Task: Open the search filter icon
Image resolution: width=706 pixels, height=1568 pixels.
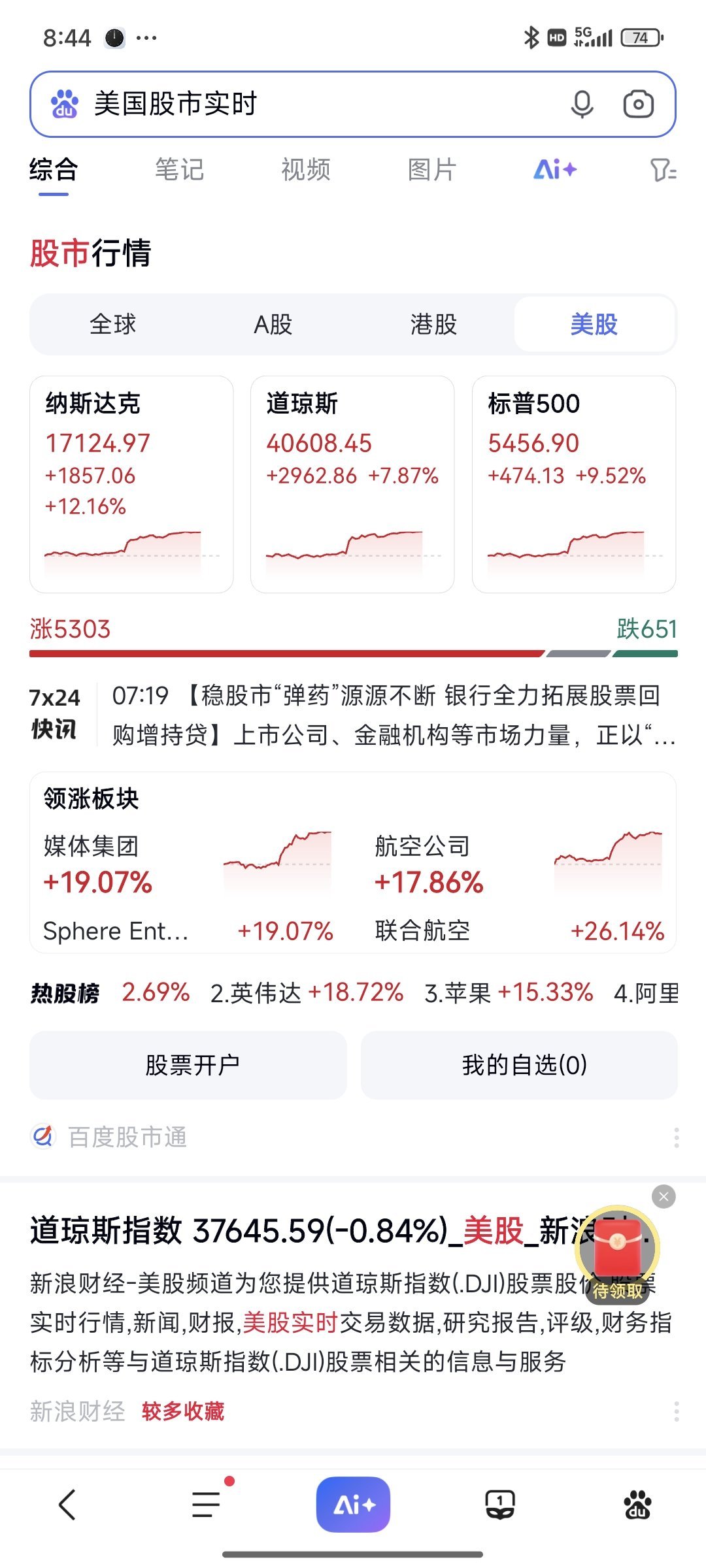Action: pyautogui.click(x=663, y=171)
